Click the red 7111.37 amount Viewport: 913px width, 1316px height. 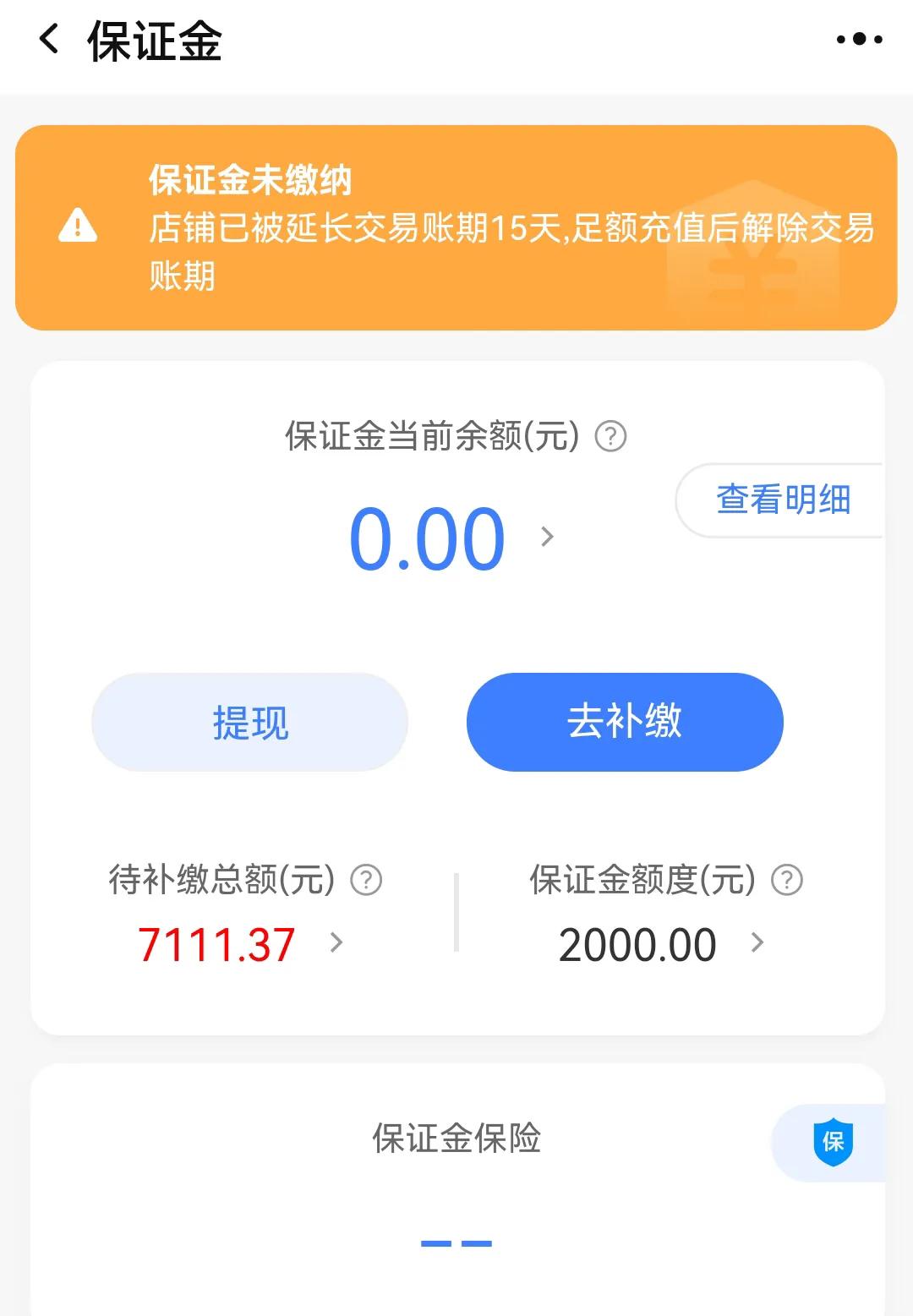coord(217,941)
